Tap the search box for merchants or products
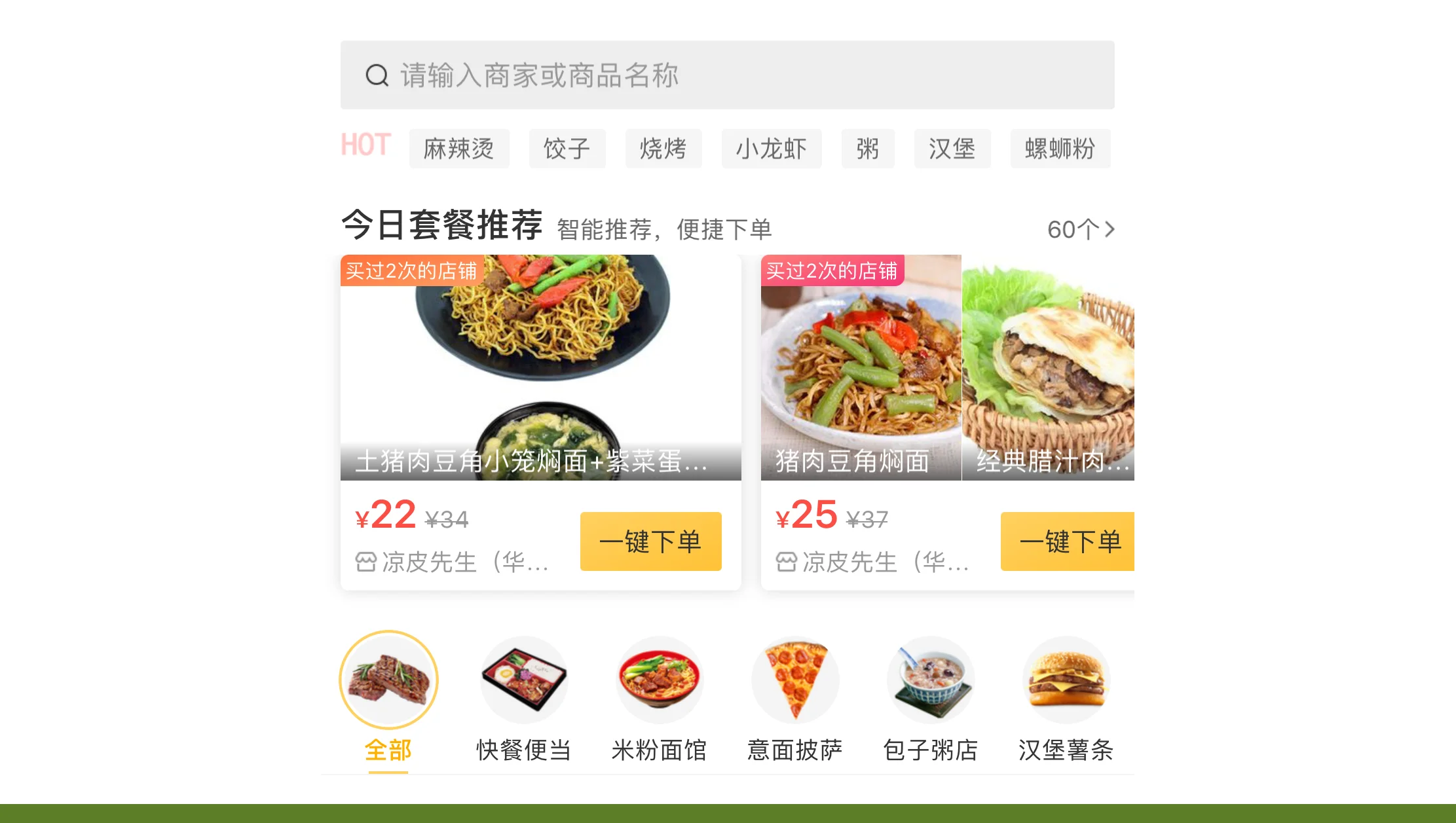 pyautogui.click(x=727, y=75)
